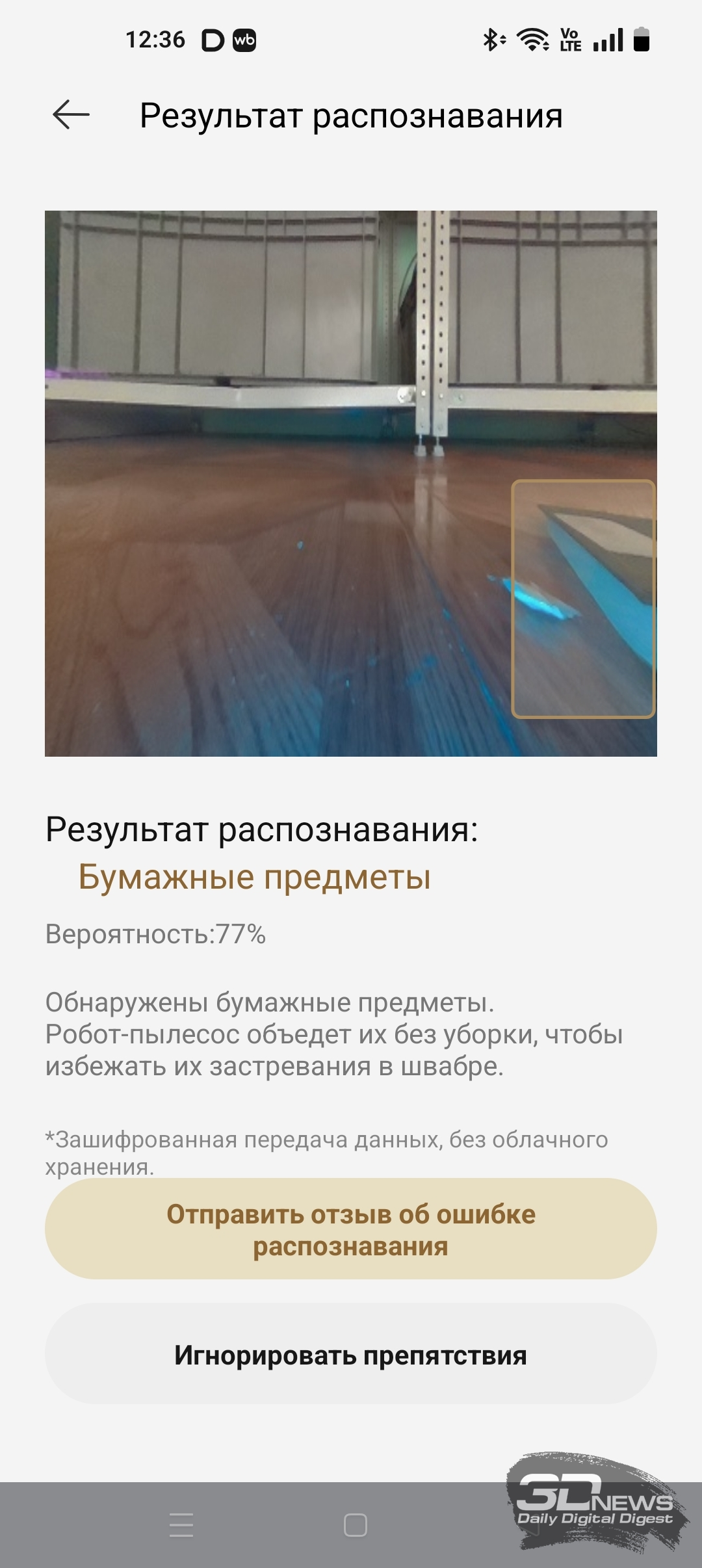
Task: Go back using the top arrow
Action: click(71, 115)
